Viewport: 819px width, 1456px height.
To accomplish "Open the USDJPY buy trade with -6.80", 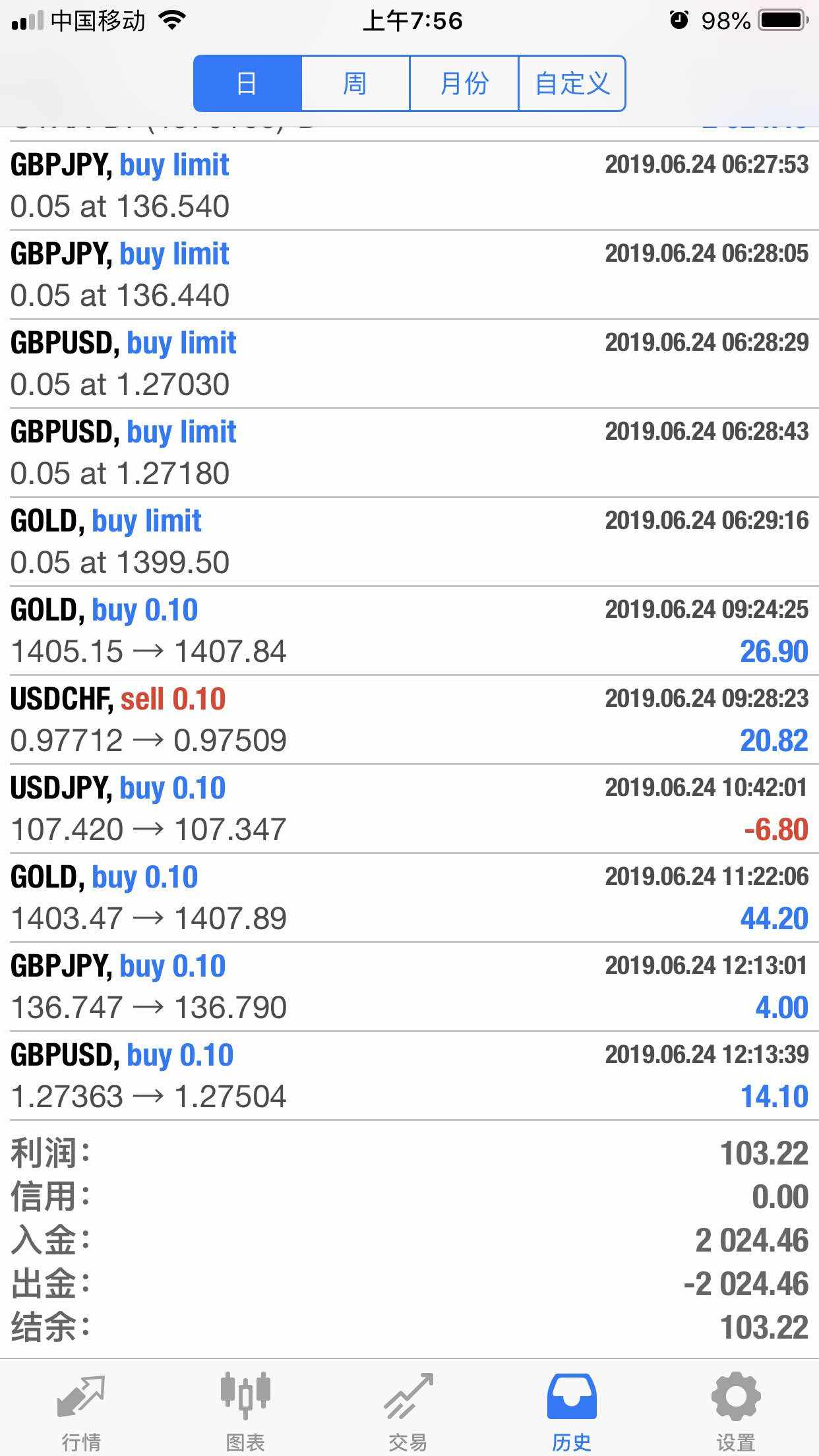I will (x=409, y=808).
